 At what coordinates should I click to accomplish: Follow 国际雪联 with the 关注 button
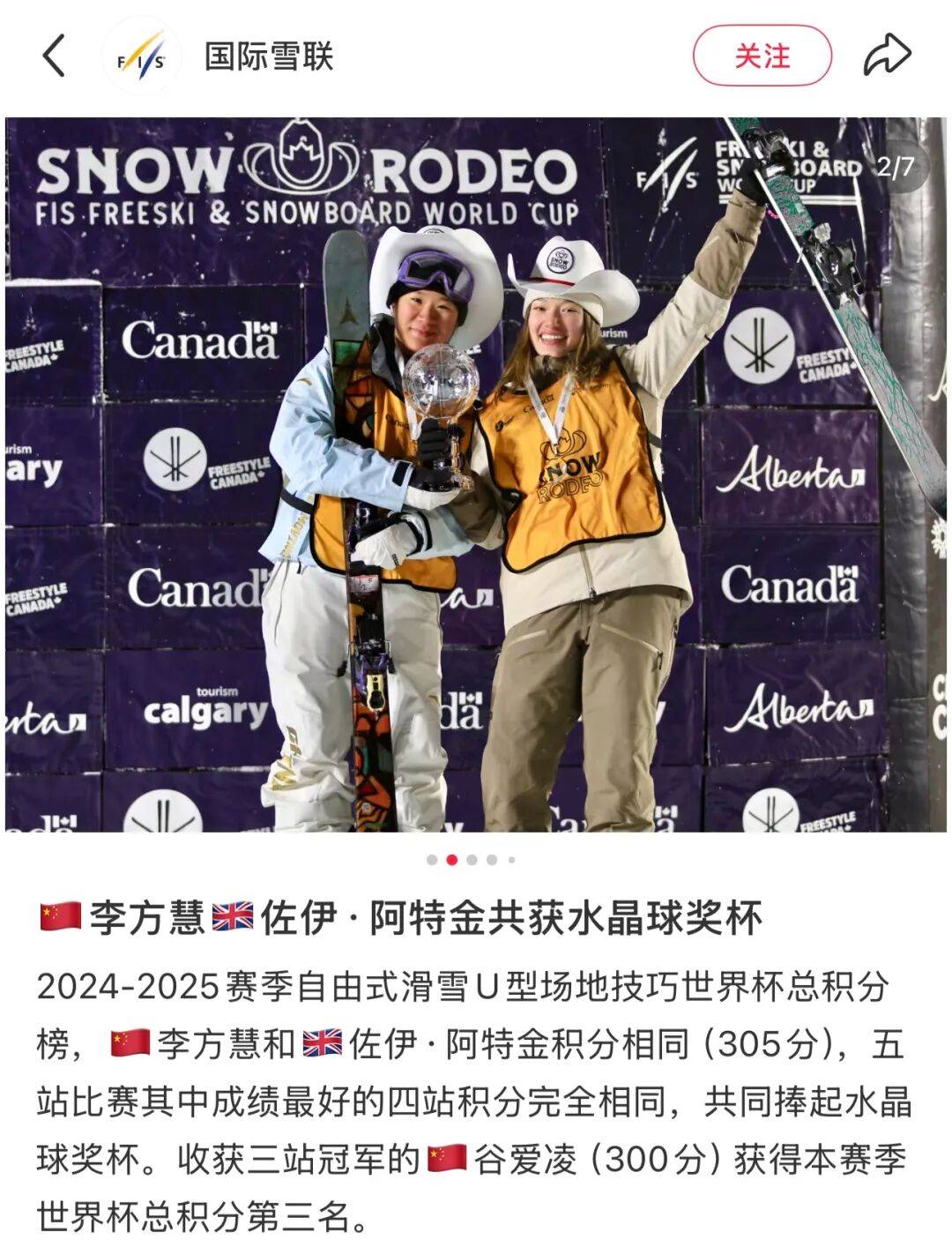click(x=762, y=56)
